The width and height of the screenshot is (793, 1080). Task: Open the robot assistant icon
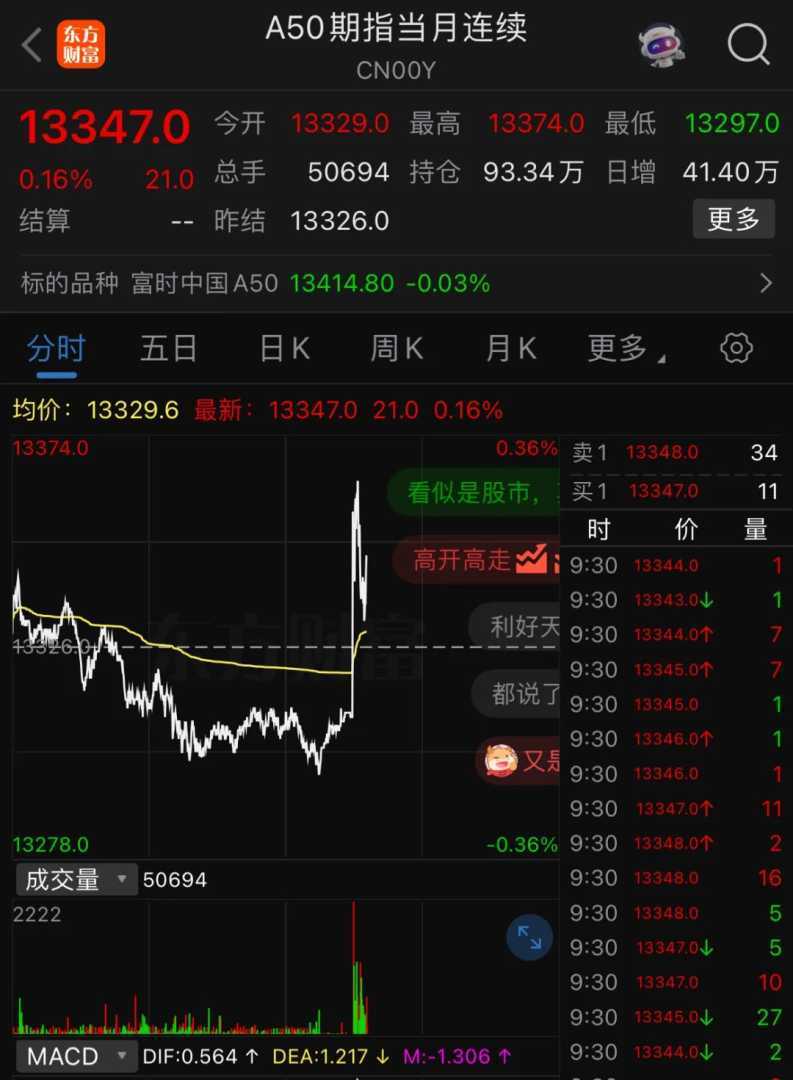[x=662, y=45]
